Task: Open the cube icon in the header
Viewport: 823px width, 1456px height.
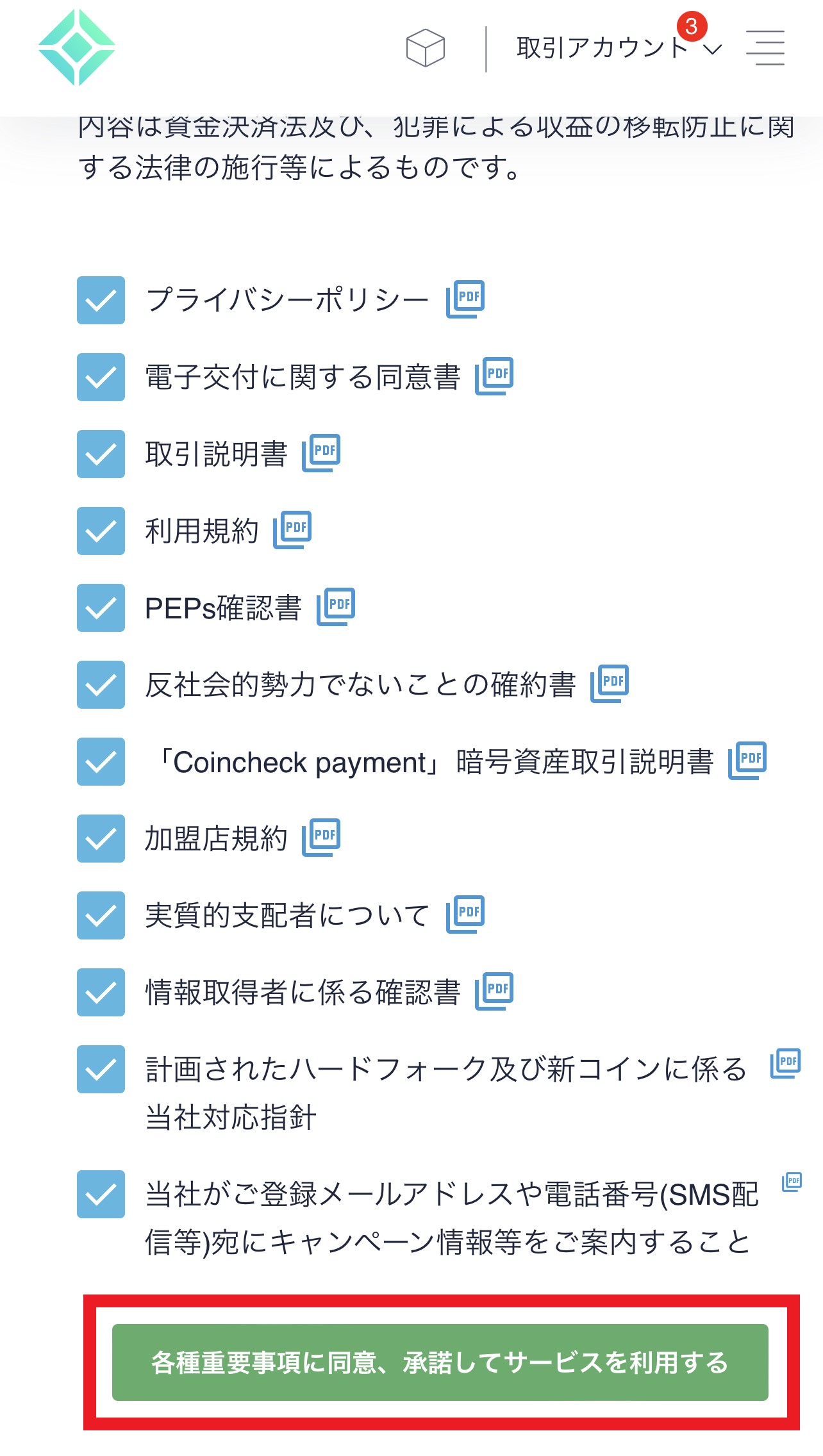Action: point(426,48)
